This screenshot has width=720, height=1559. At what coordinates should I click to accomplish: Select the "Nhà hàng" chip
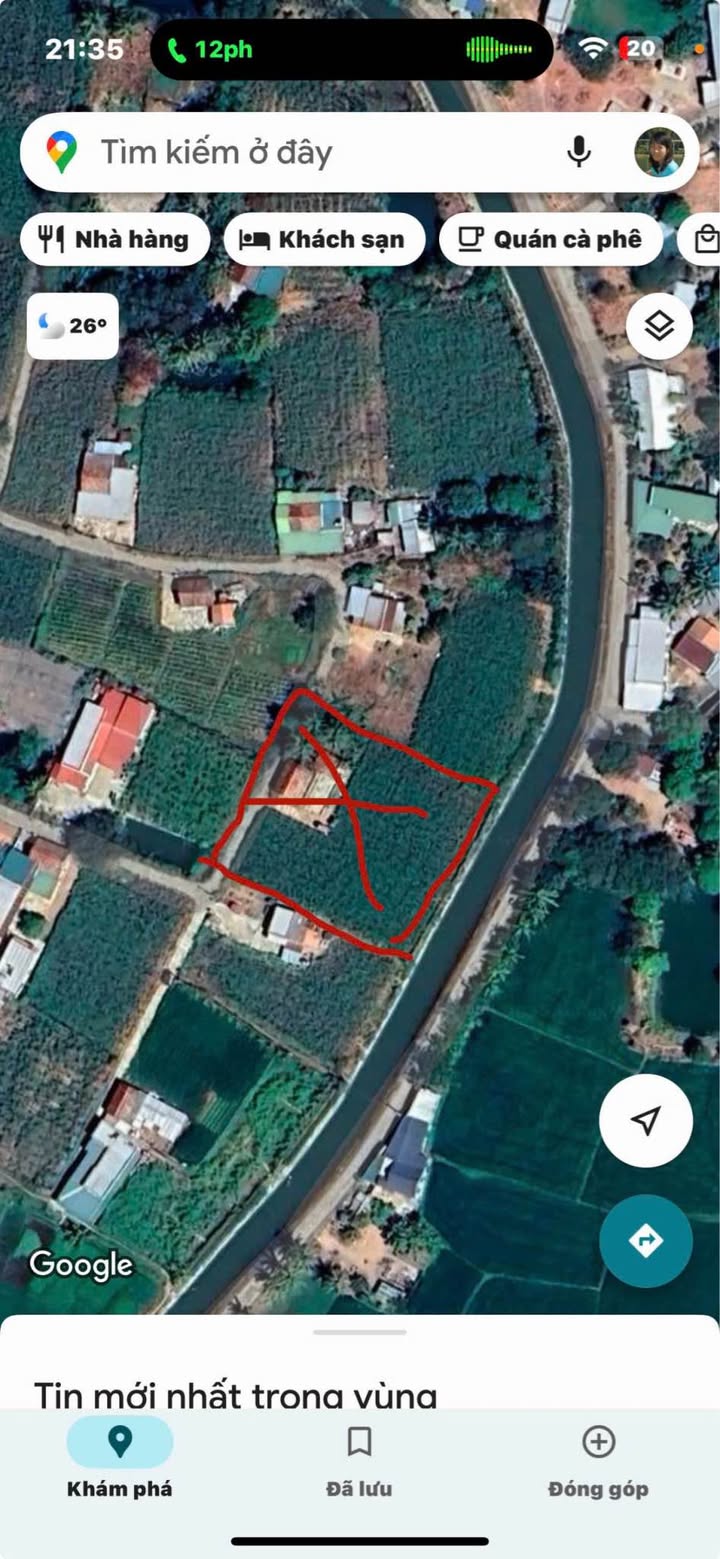tap(114, 239)
